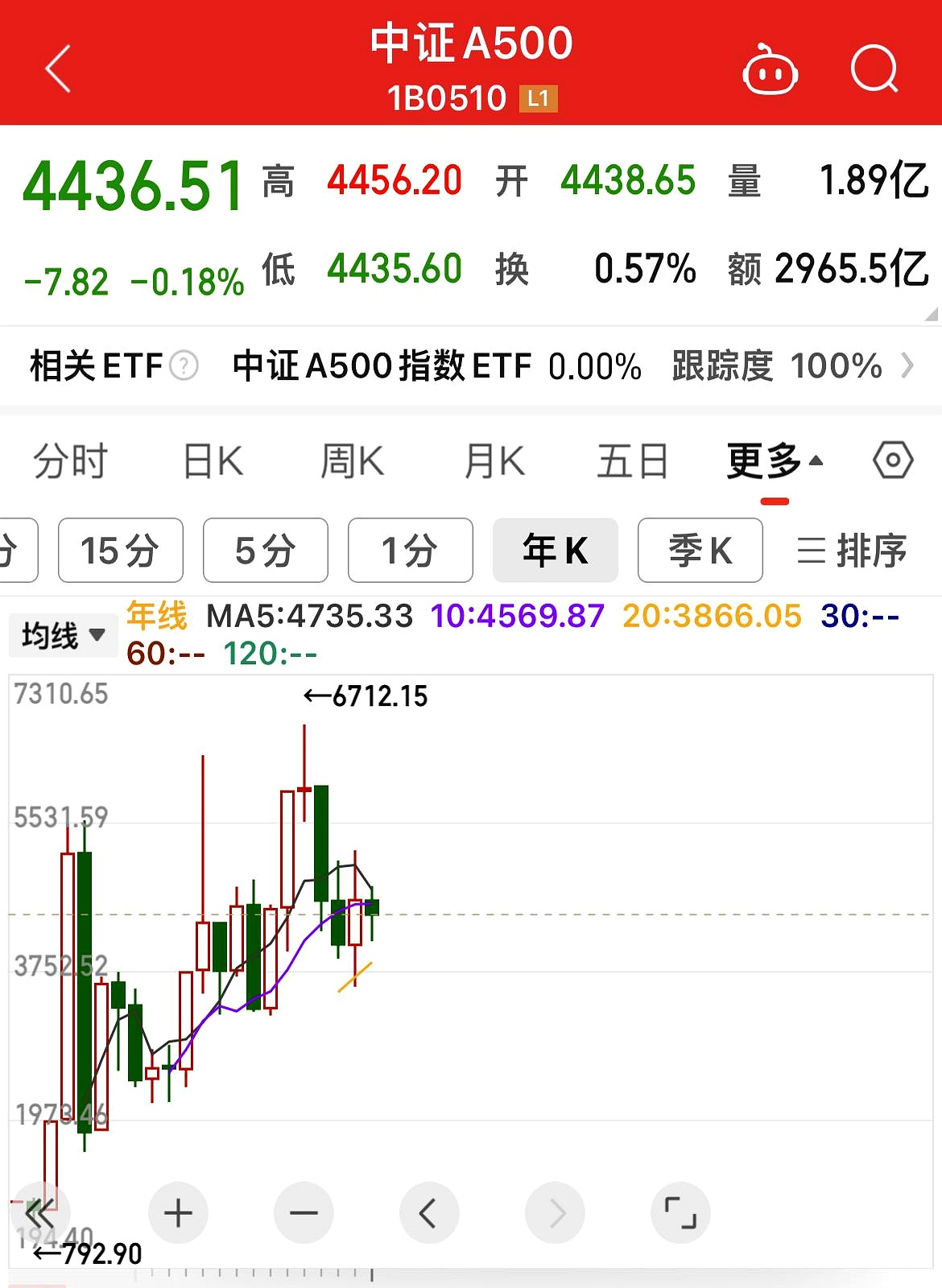
Task: Switch to the 日K tab
Action: 213,462
